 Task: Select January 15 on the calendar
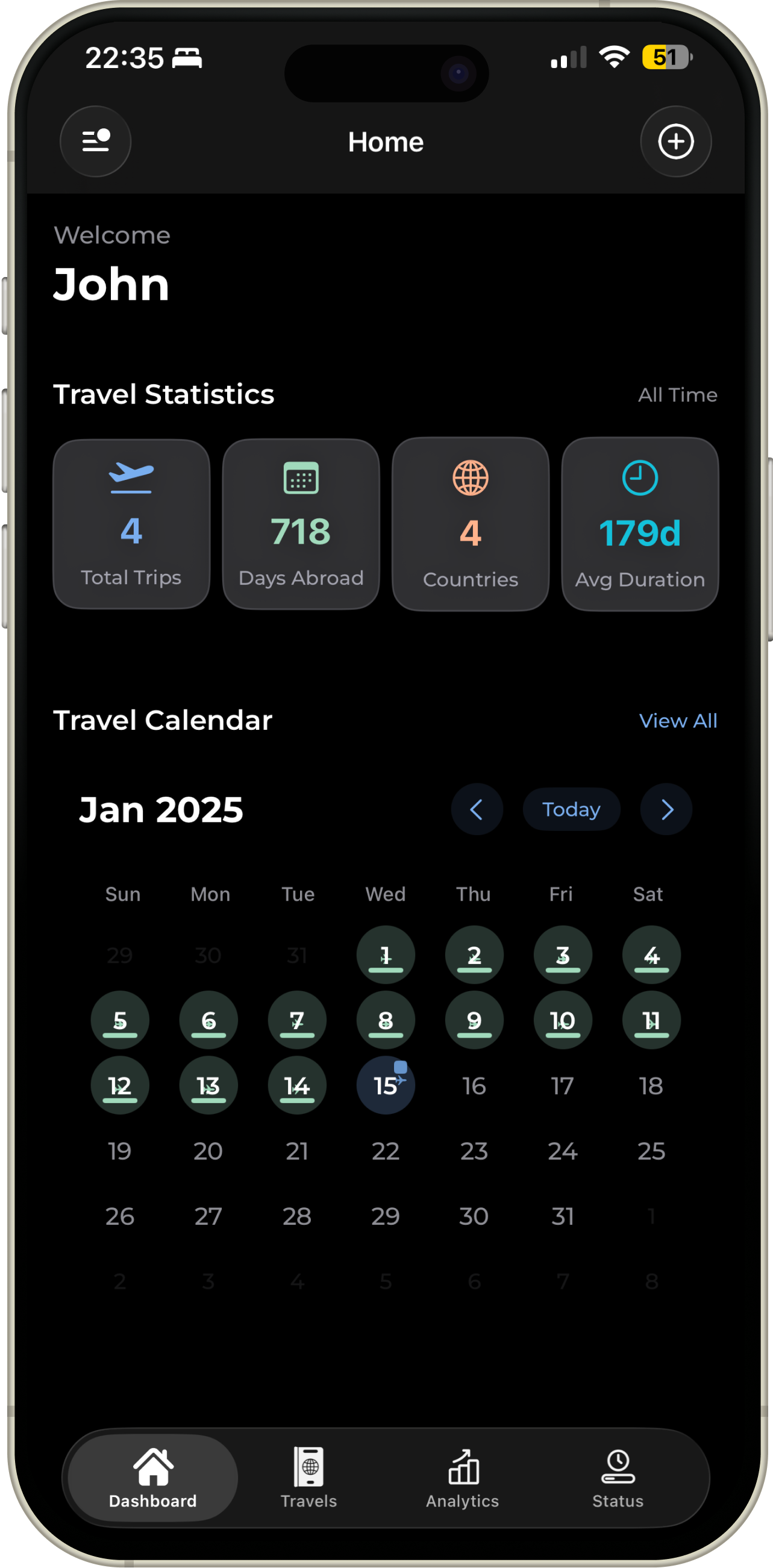tap(386, 1085)
